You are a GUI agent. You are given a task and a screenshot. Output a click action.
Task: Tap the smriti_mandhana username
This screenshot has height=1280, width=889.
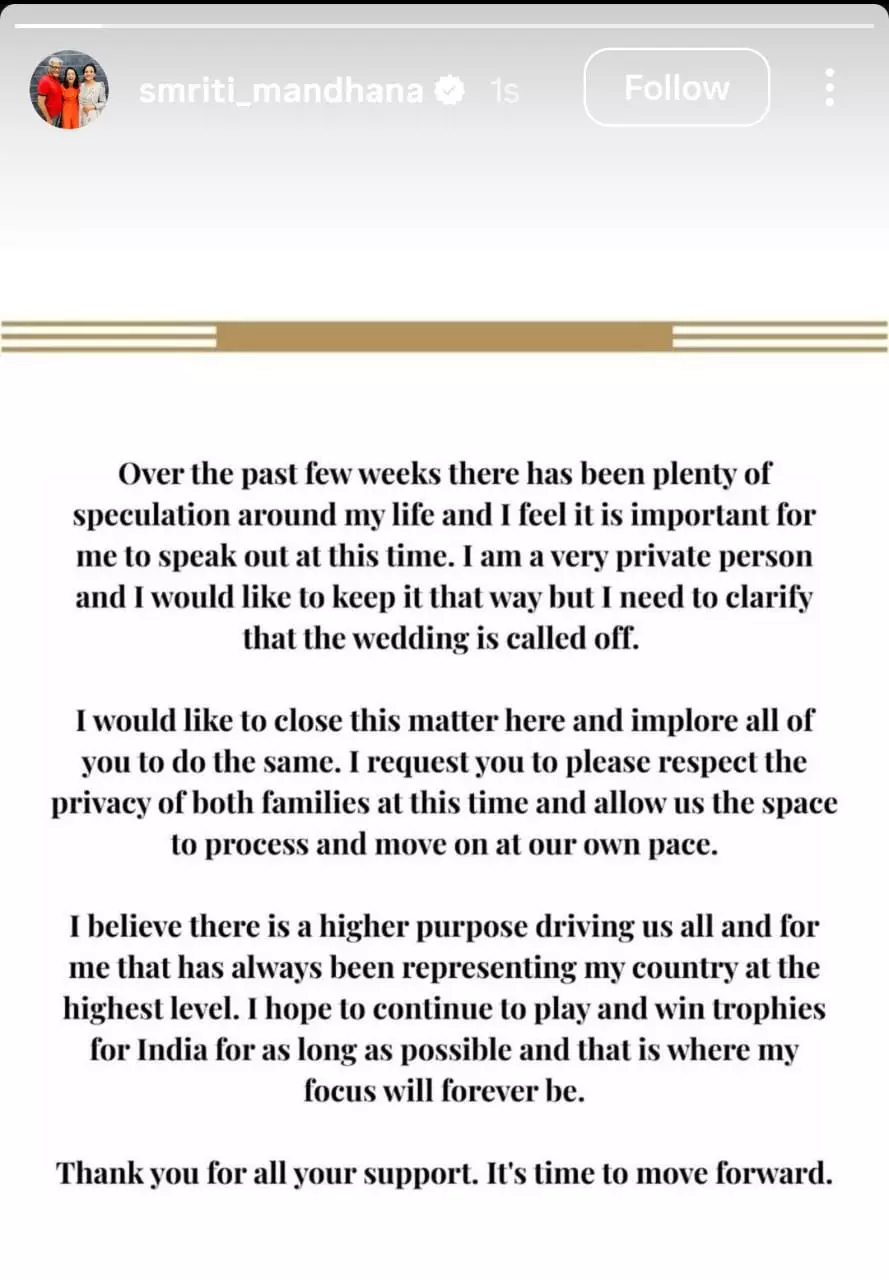pos(282,90)
